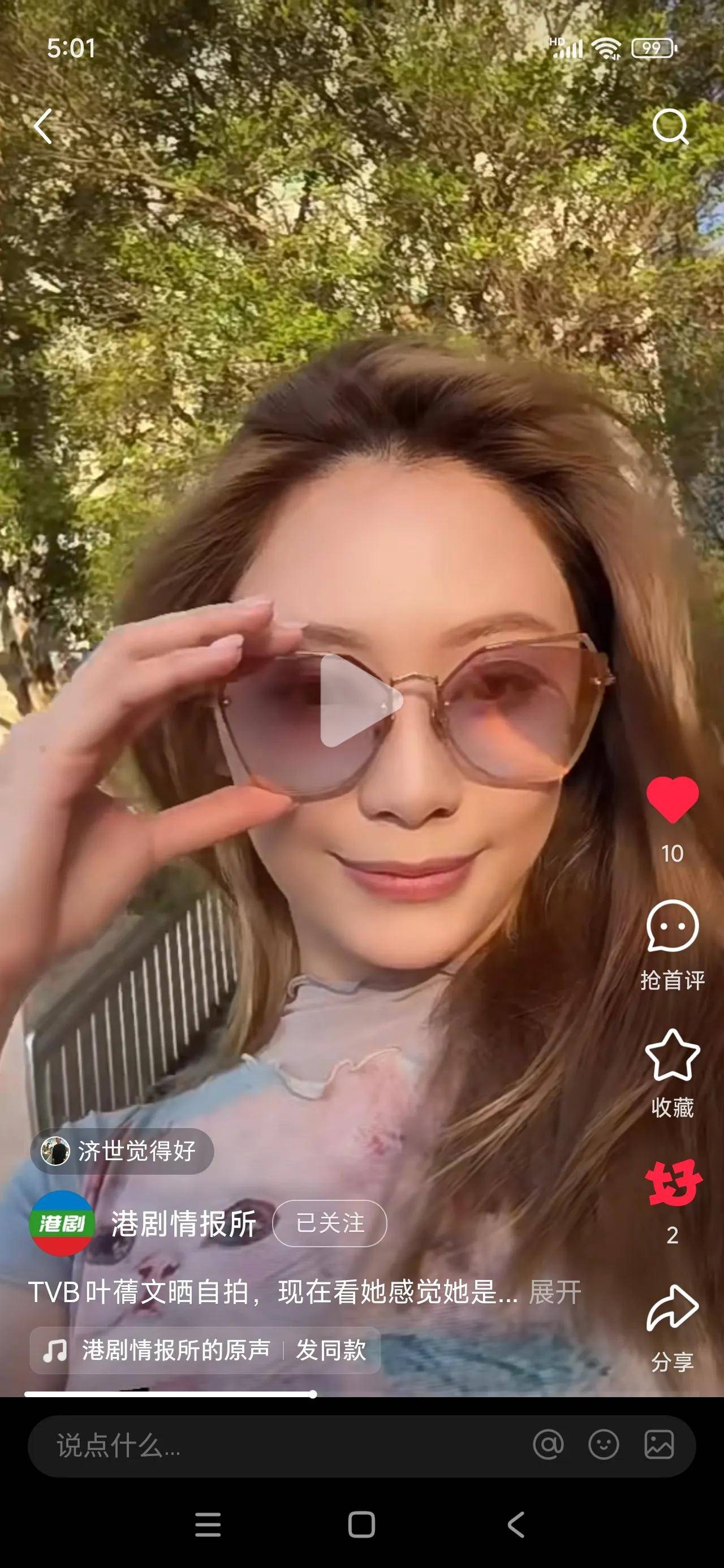Save video with the 收藏 star
The image size is (724, 1568).
point(671,1056)
